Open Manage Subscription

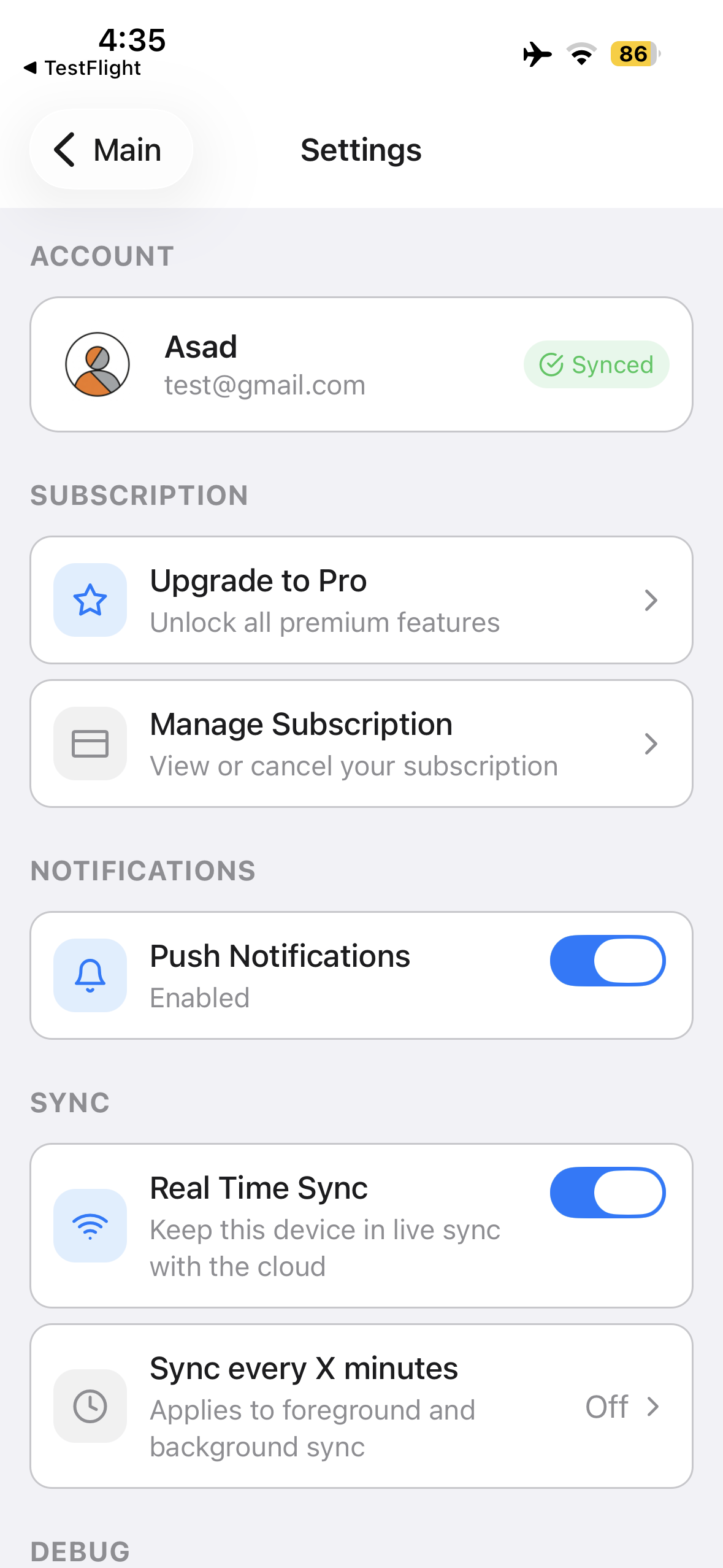pyautogui.click(x=361, y=744)
